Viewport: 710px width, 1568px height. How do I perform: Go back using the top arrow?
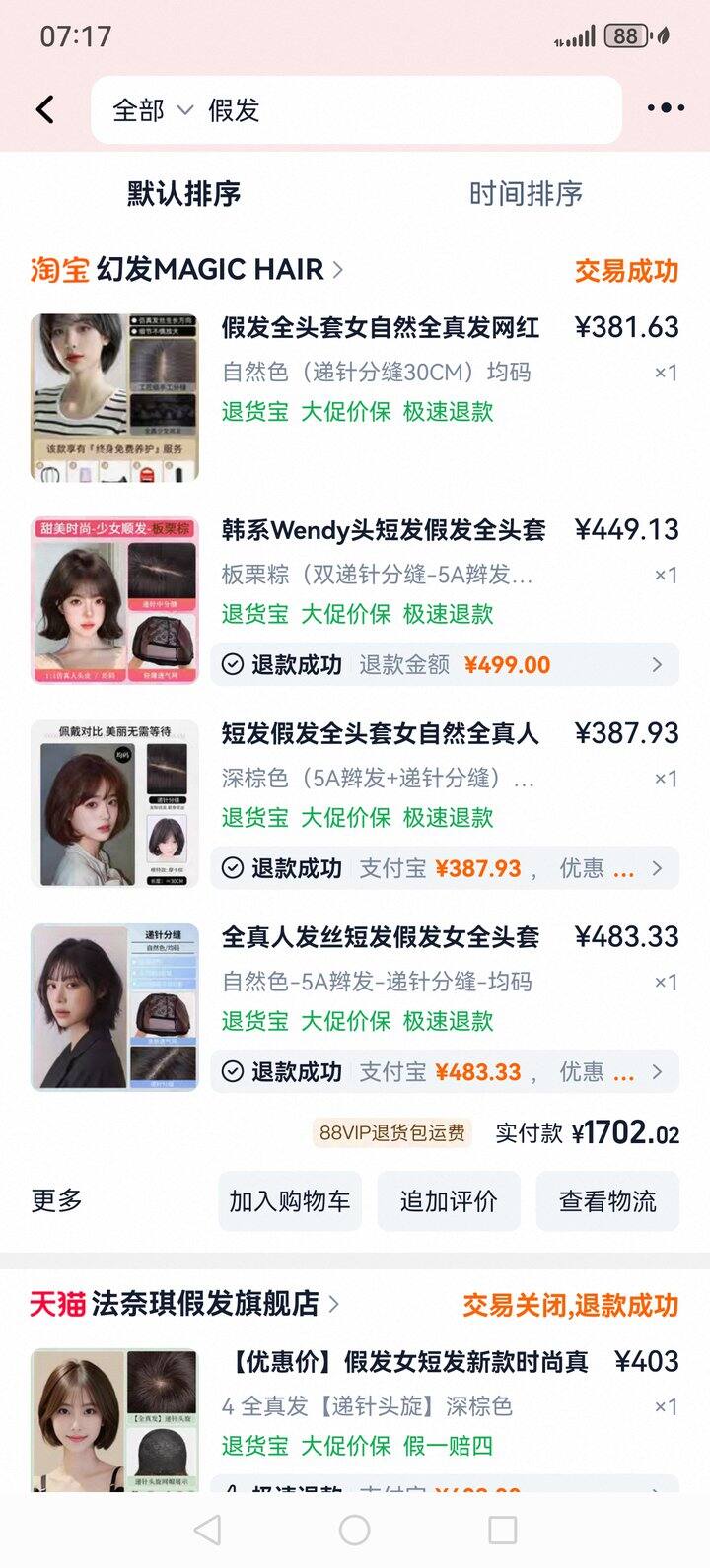point(45,109)
